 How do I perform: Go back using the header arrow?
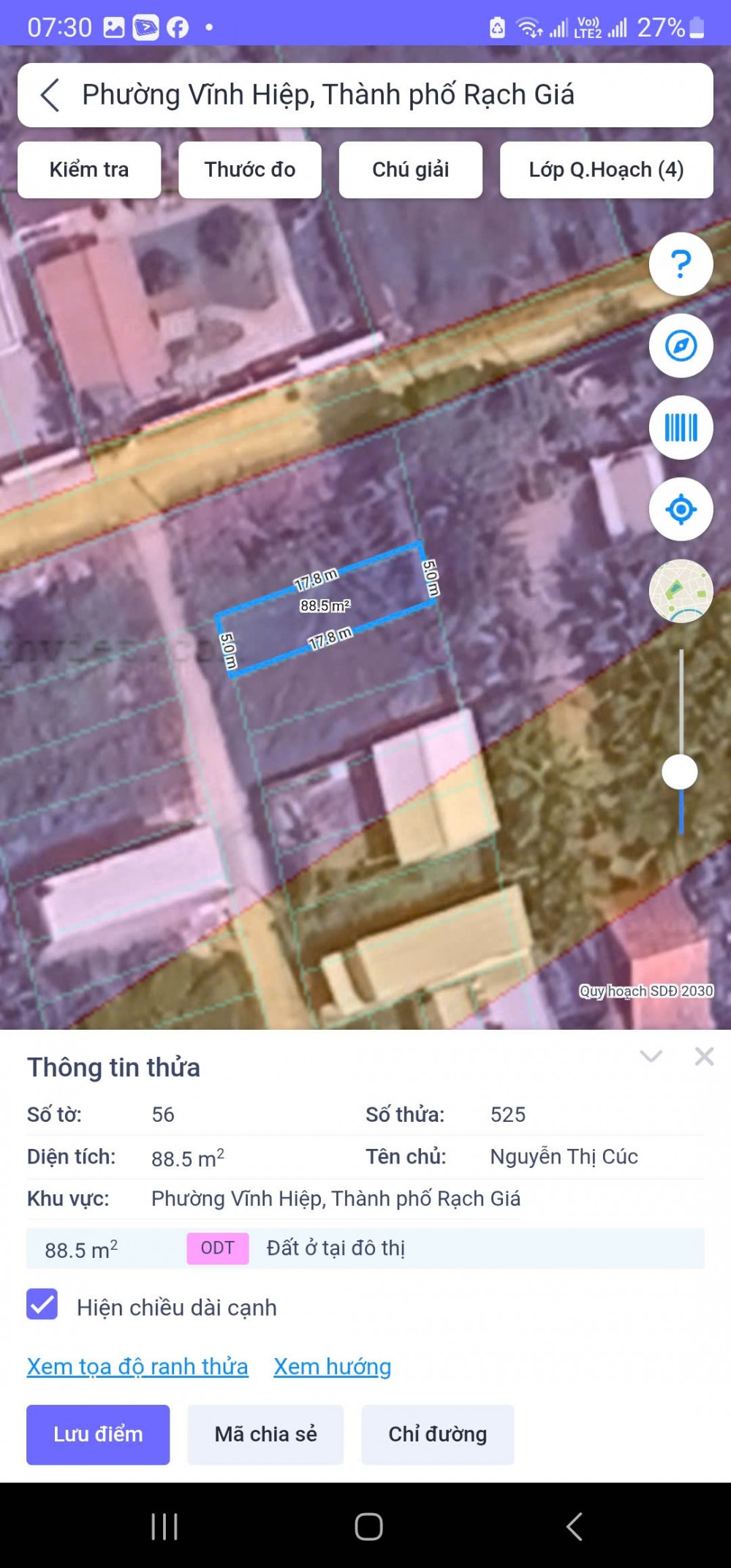pyautogui.click(x=49, y=95)
